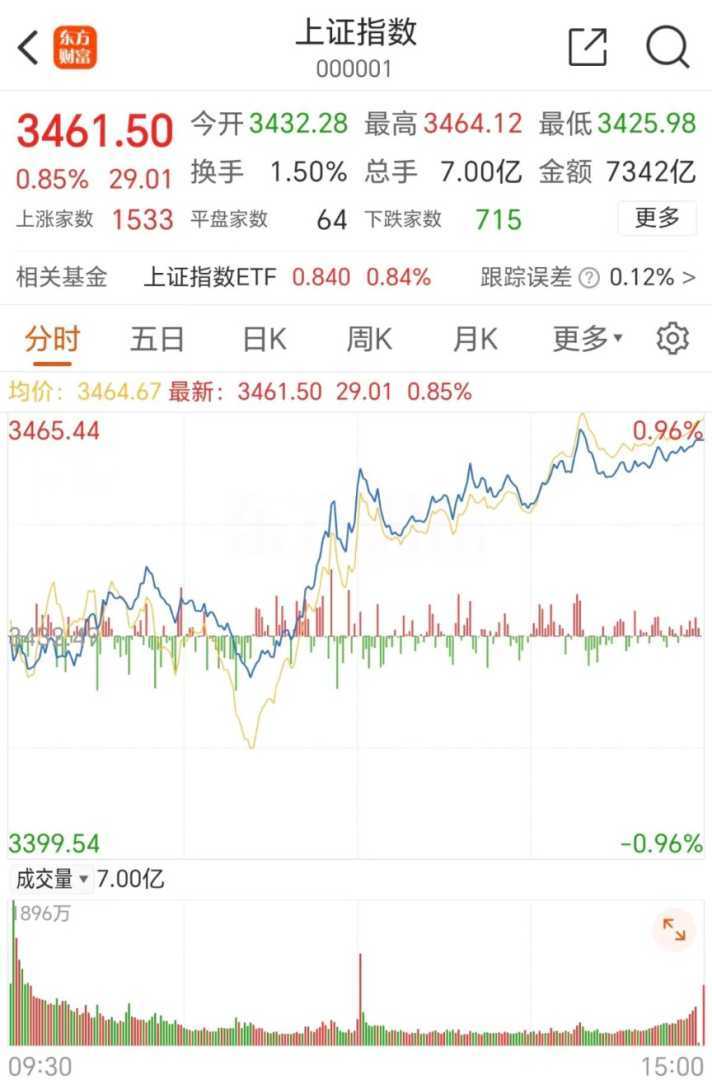This screenshot has height=1080, width=712.
Task: View the 月K chart
Action: [474, 339]
